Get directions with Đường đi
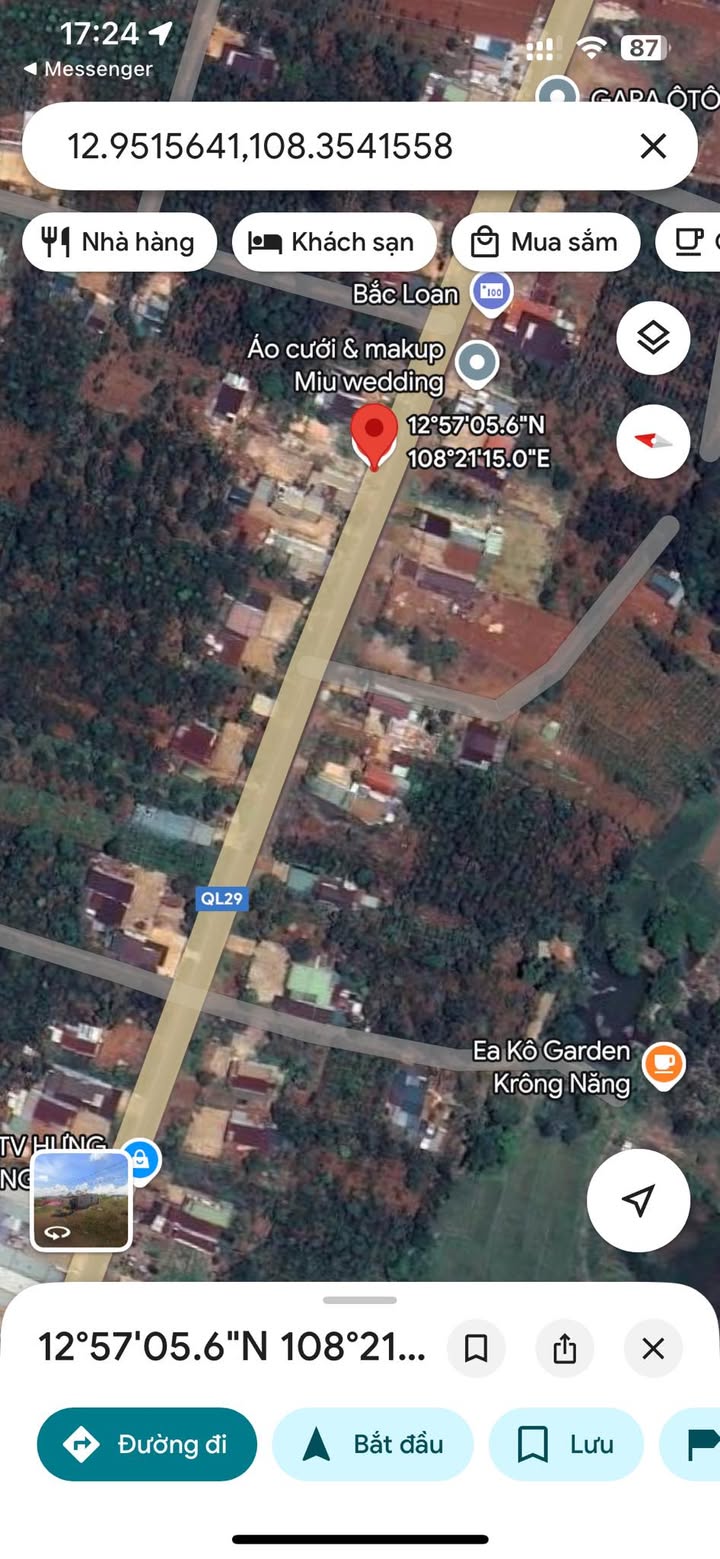Viewport: 720px width, 1559px height. pos(147,1444)
